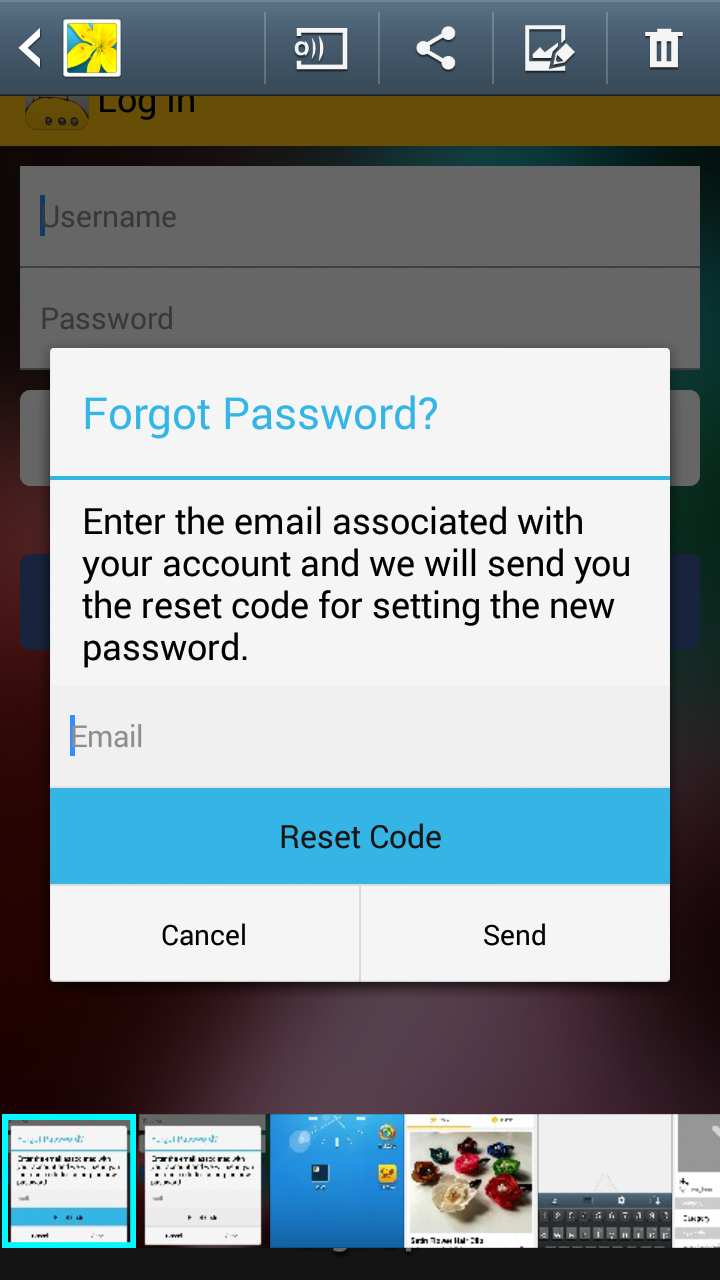Open the thumbnail showing a keyboard
Viewport: 720px width, 1280px height.
coord(605,1181)
